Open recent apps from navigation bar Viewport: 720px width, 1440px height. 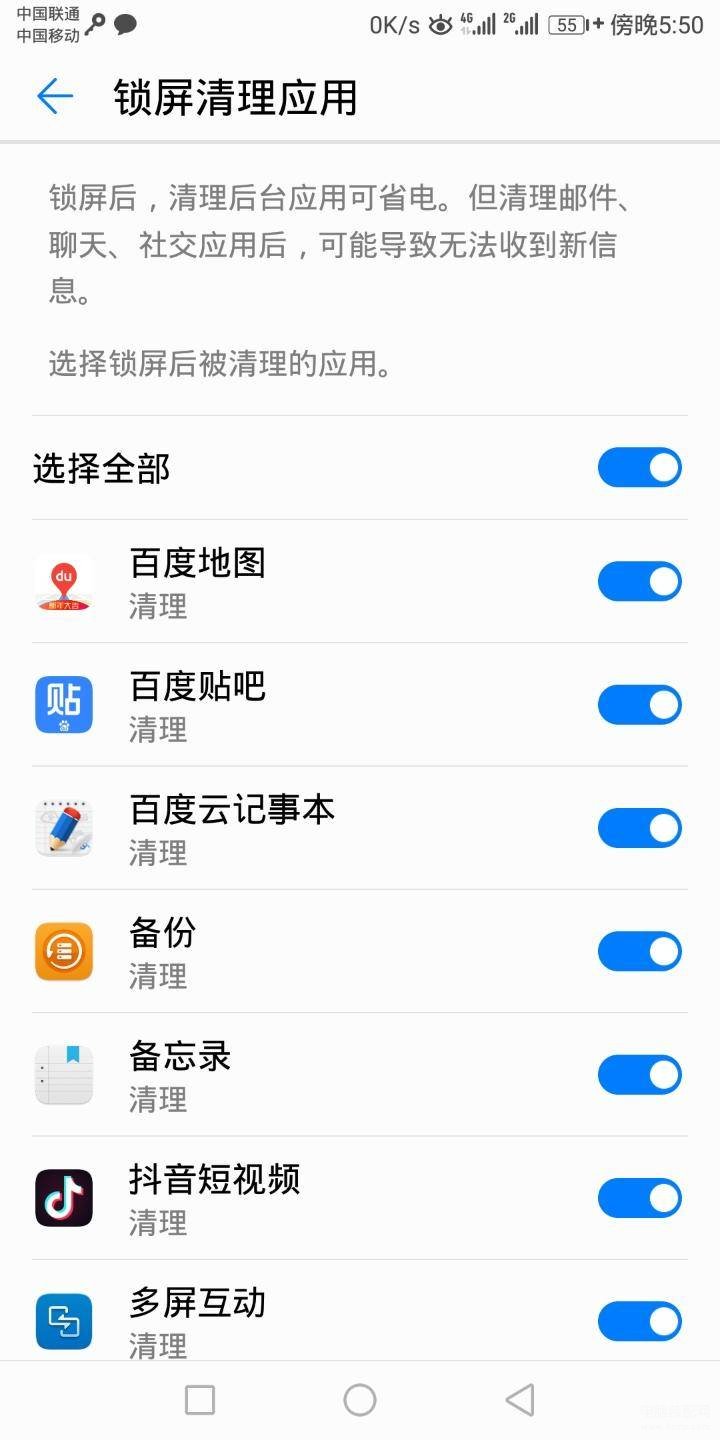(x=200, y=1400)
